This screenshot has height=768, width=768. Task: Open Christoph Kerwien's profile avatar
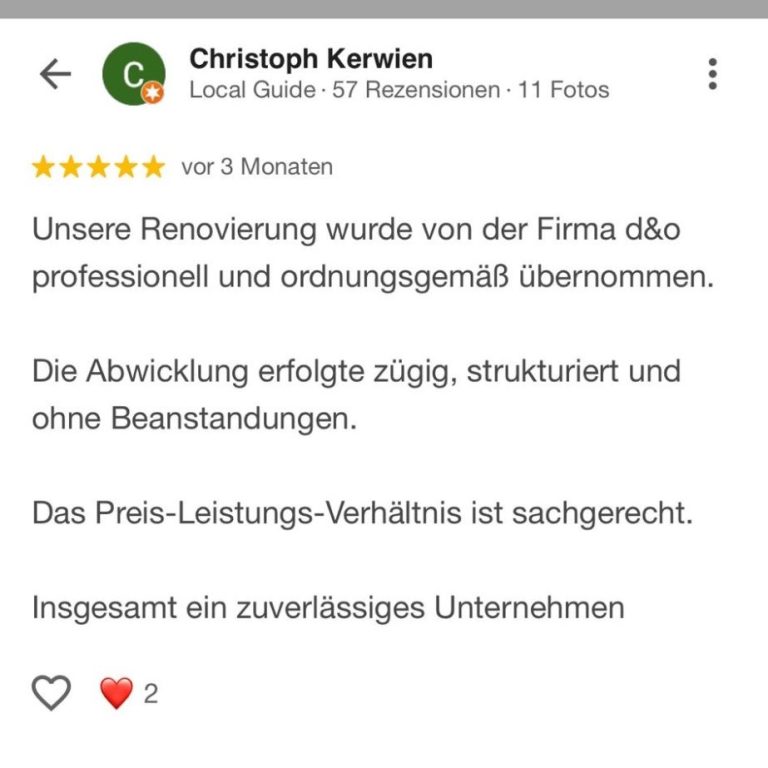pyautogui.click(x=133, y=74)
